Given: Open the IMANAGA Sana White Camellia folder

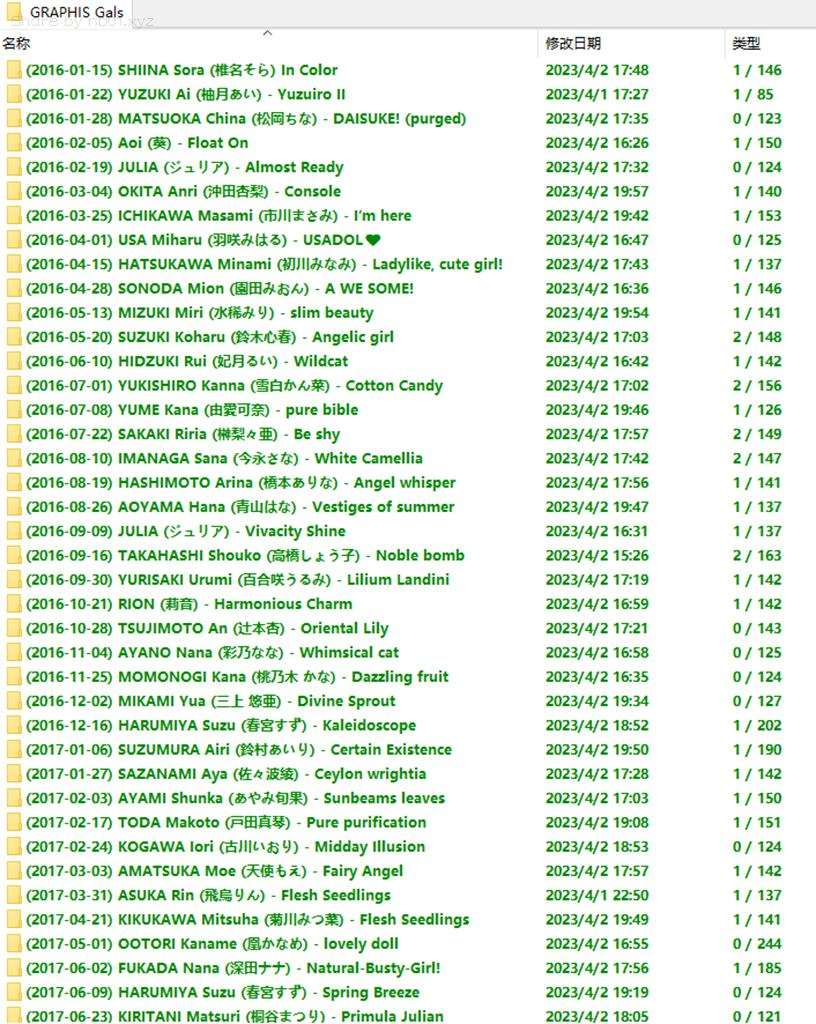Looking at the screenshot, I should [x=224, y=458].
